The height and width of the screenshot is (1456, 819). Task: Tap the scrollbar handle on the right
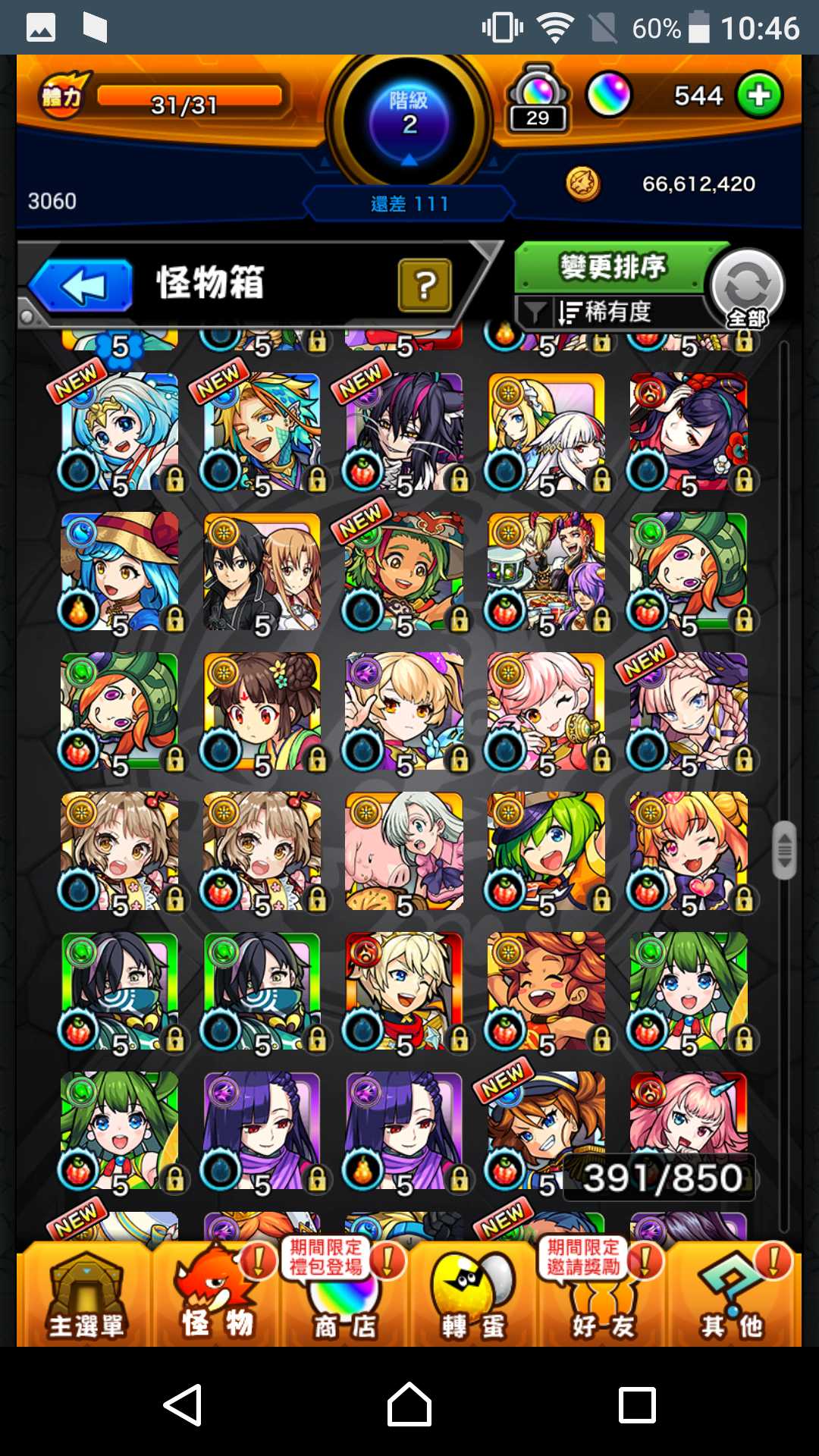pos(785,849)
